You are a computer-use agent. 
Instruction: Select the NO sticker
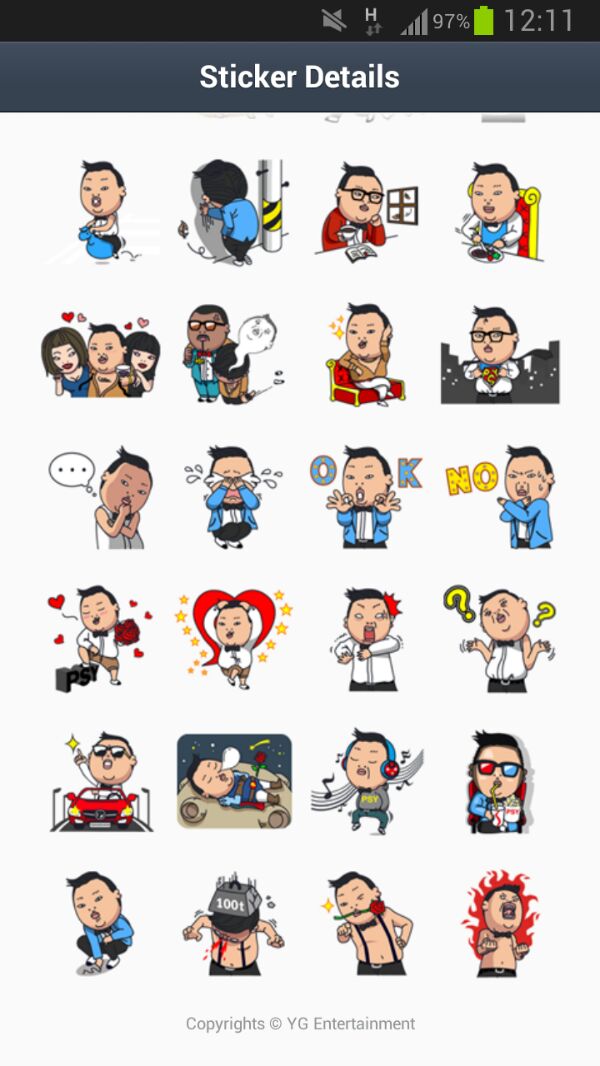tap(500, 497)
